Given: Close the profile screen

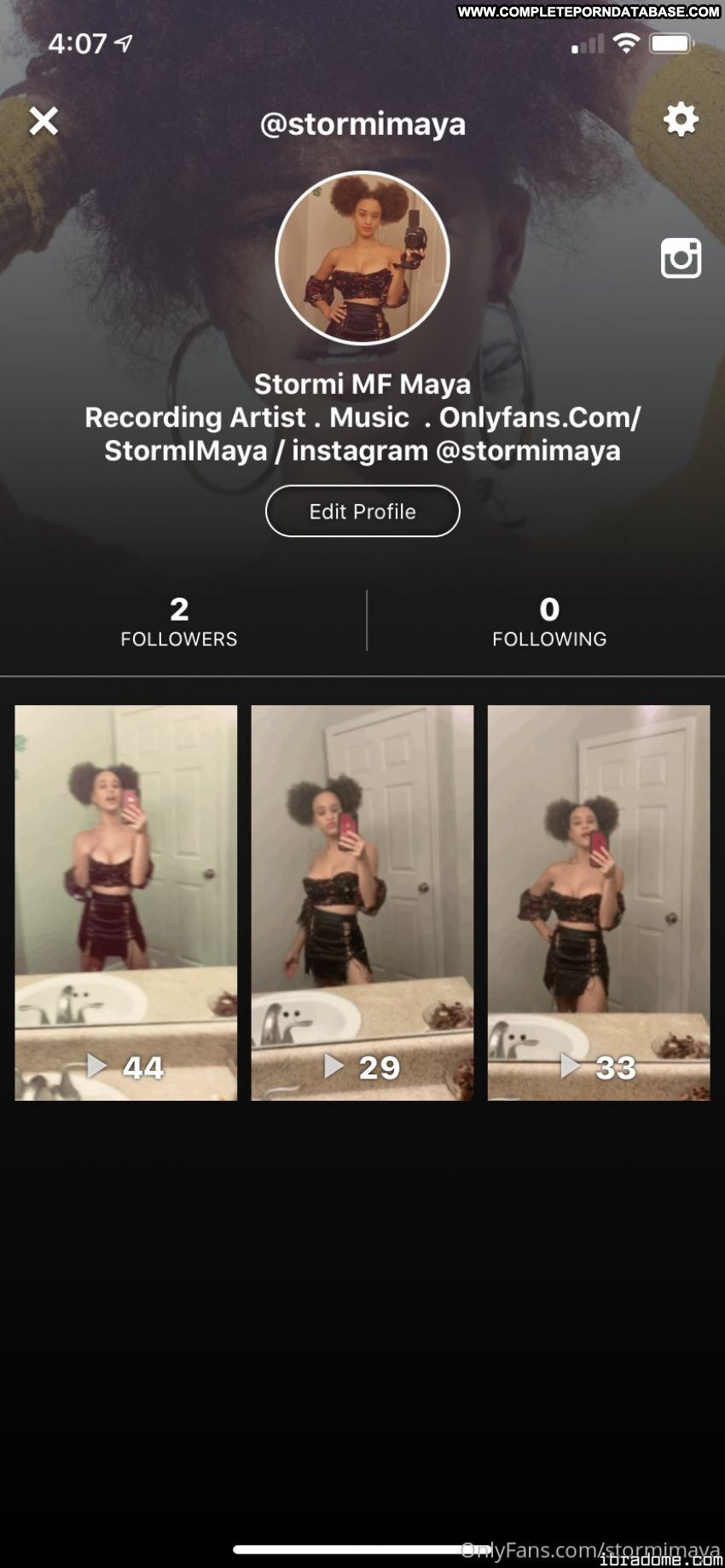Looking at the screenshot, I should click(x=43, y=121).
